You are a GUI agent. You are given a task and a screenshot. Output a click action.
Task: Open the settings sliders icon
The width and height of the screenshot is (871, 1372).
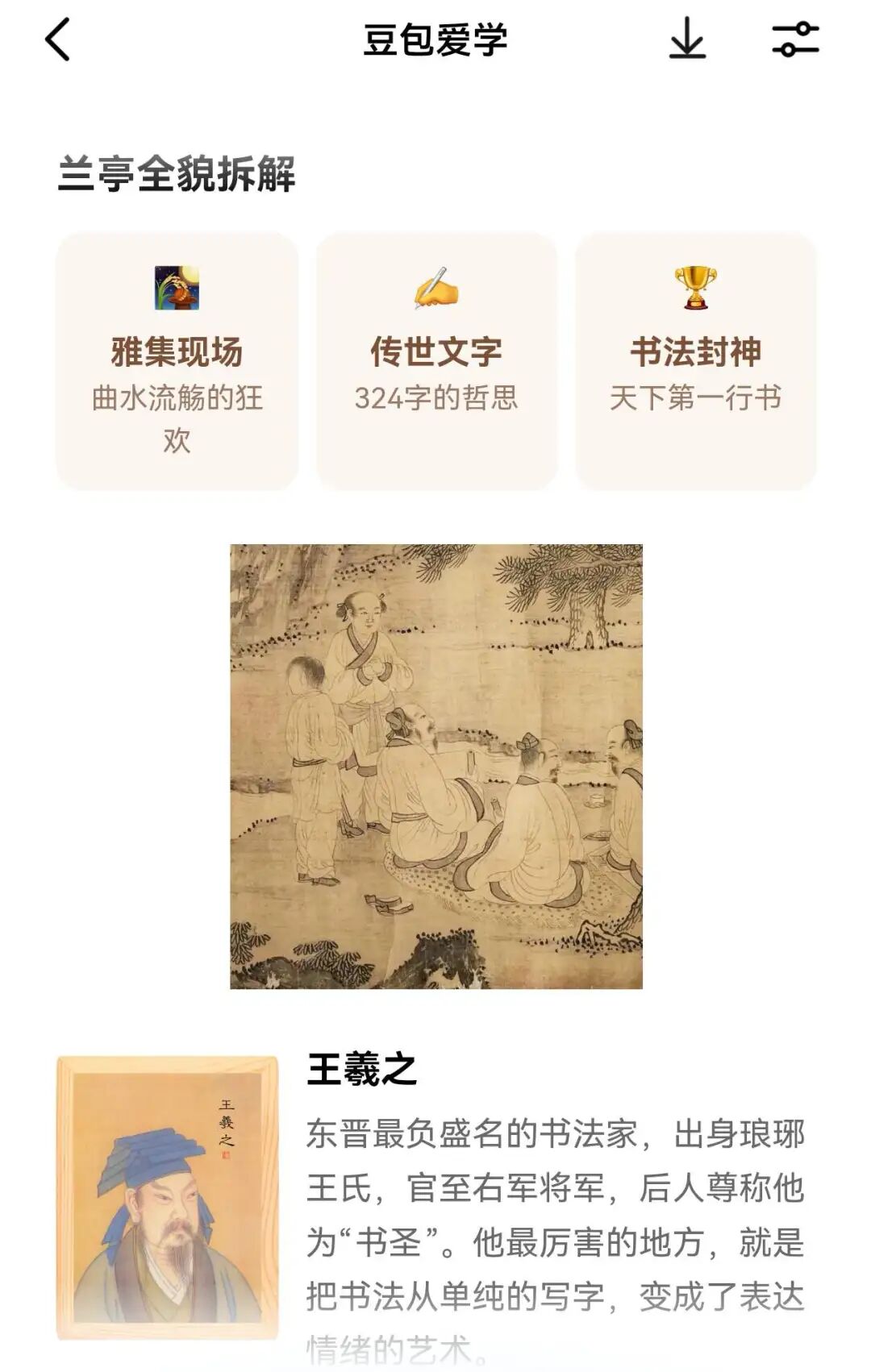pos(795,39)
